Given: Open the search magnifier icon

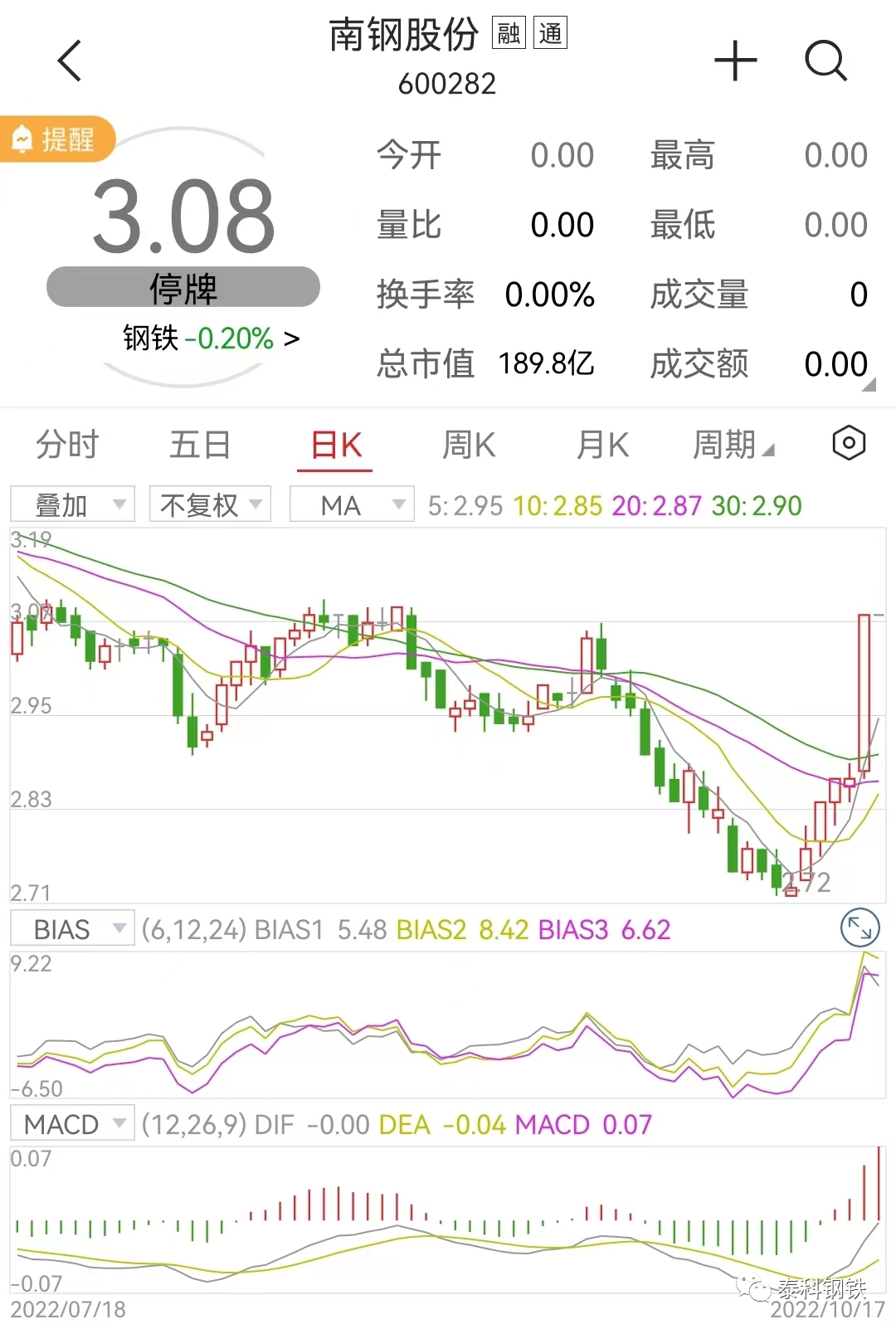Looking at the screenshot, I should 825,61.
